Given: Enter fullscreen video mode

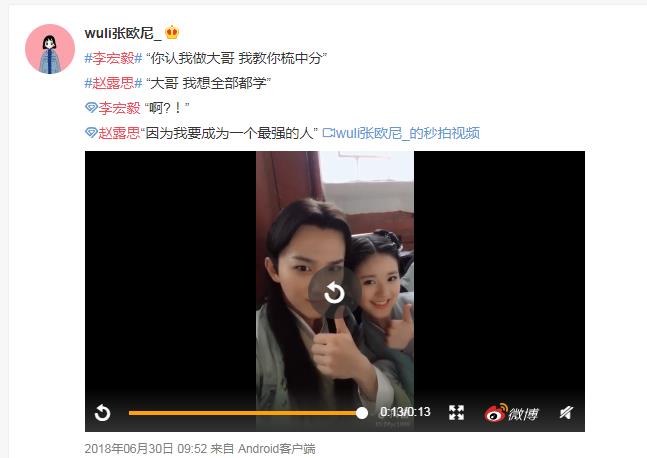Looking at the screenshot, I should pos(456,413).
